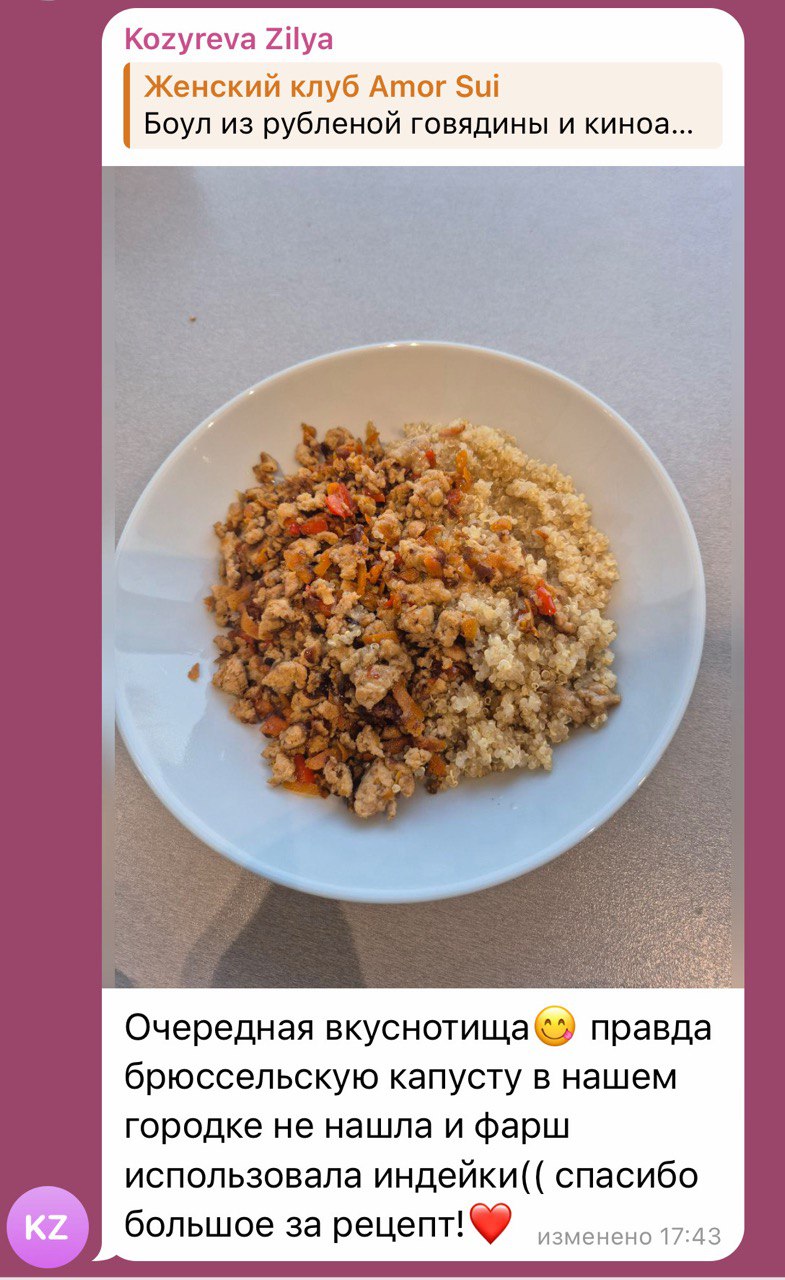The height and width of the screenshot is (1280, 785).
Task: Jump to quoted Женский клуб Amor Sui message
Action: [422, 106]
